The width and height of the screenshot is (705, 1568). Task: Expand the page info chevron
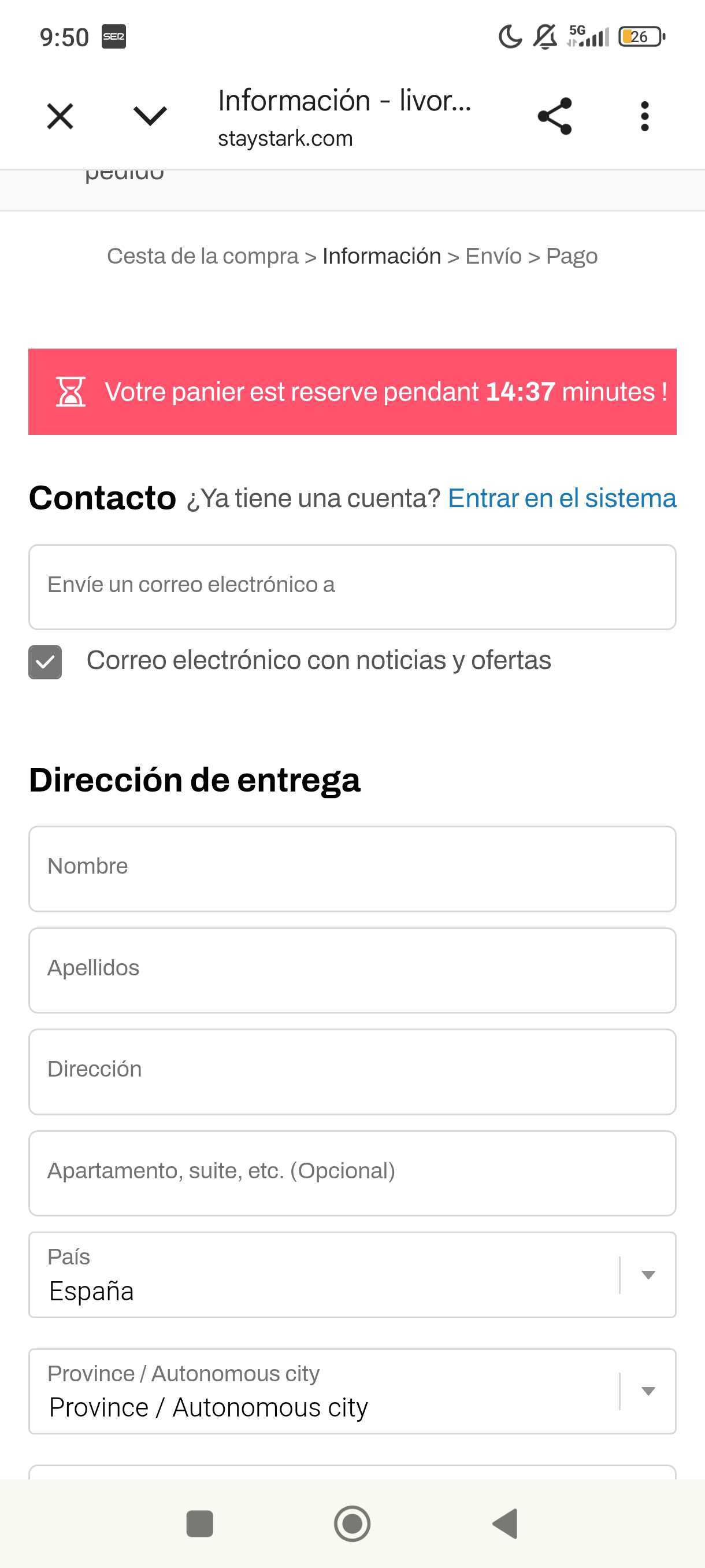[150, 116]
